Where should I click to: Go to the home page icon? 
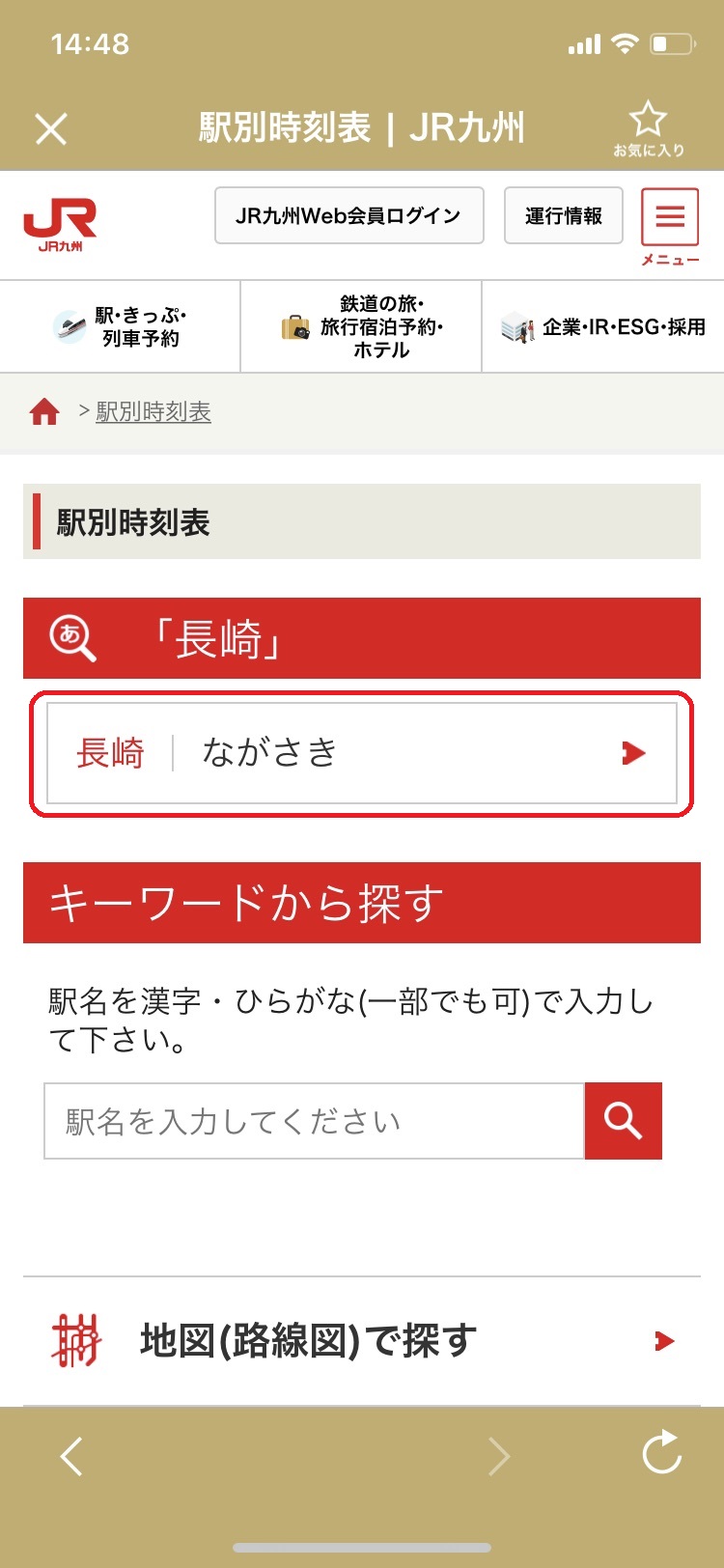(x=44, y=412)
